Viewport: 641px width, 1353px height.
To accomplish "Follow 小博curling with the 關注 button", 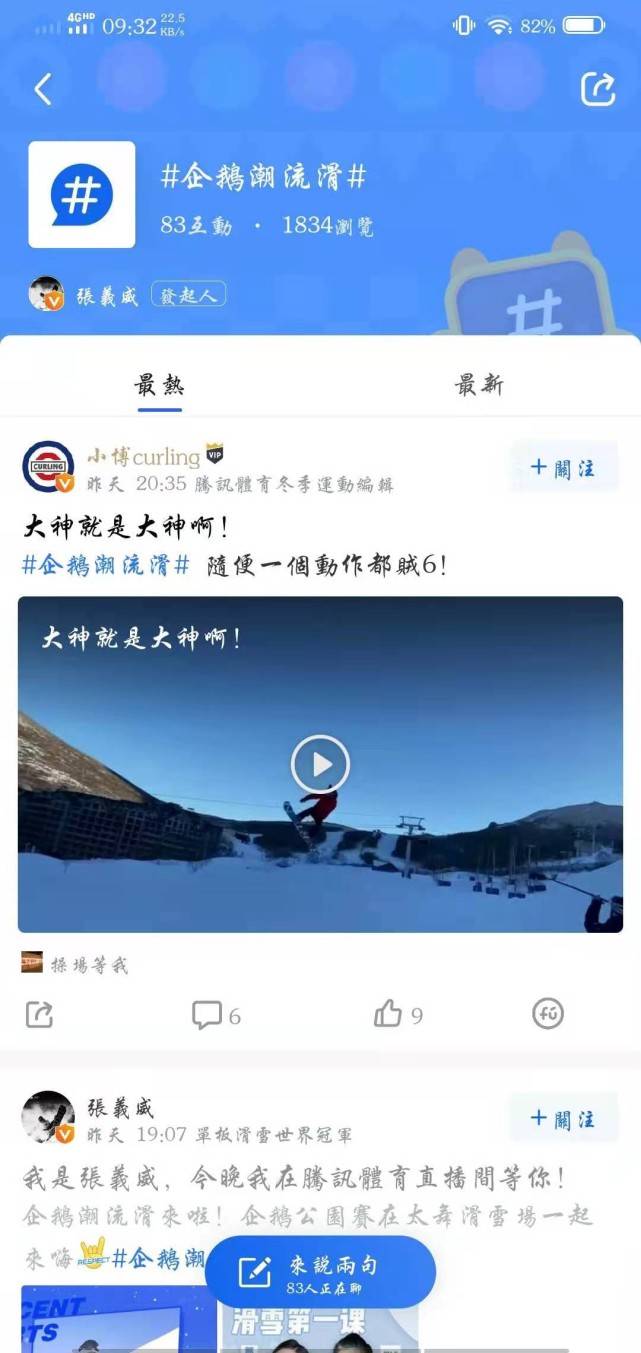I will point(563,467).
